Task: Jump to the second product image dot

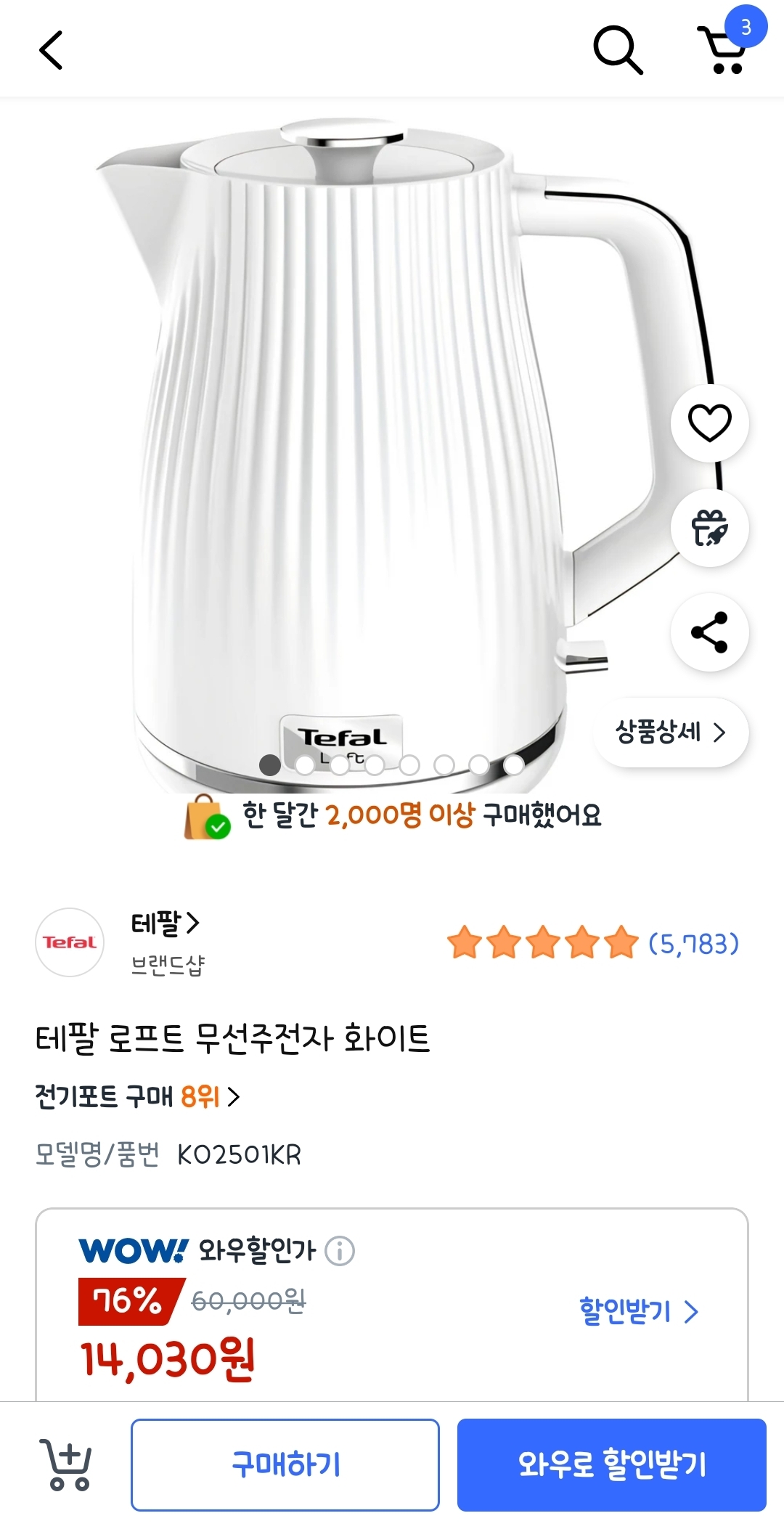Action: [x=305, y=764]
